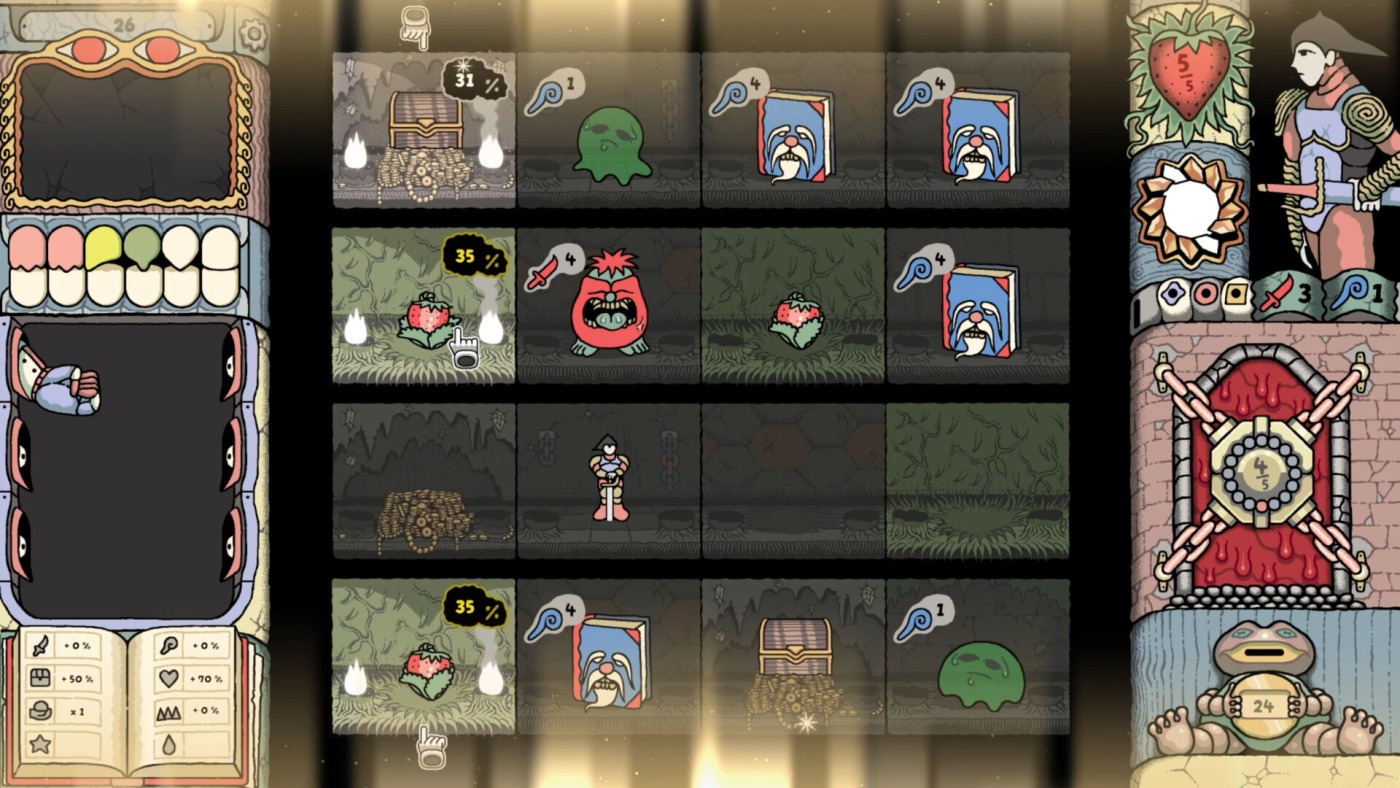Select the treasure chest tile marked 31%
The height and width of the screenshot is (788, 1400).
coord(424,131)
